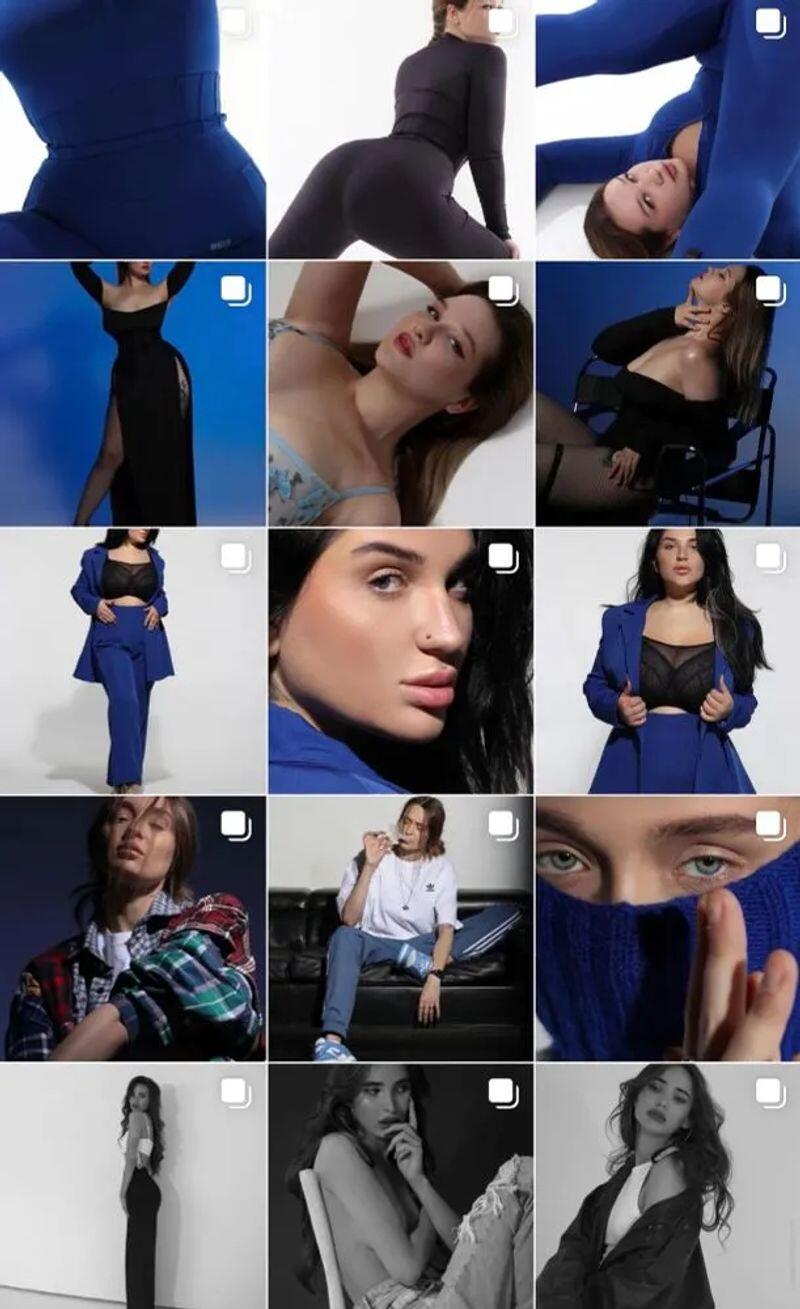
Task: View the post of eyes above a blue knit scarf
Action: [668, 928]
